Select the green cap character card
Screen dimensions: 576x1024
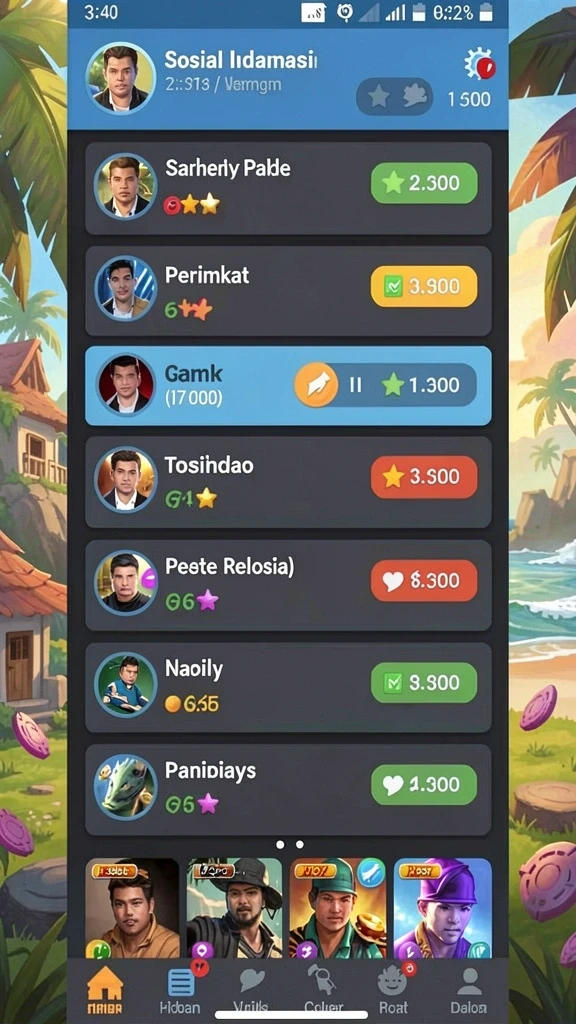point(338,908)
